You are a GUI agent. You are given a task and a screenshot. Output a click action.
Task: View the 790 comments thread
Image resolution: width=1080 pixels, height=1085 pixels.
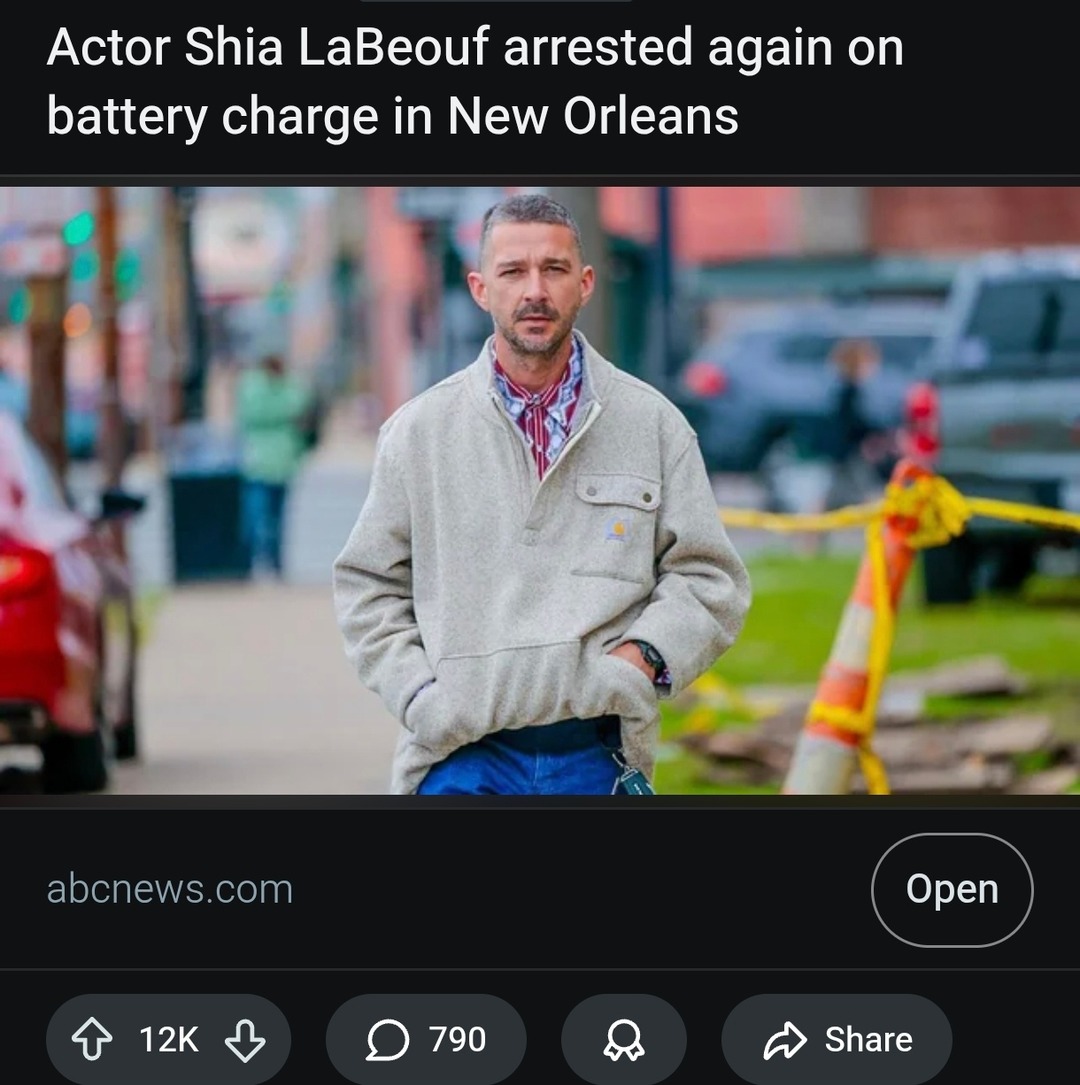426,1039
